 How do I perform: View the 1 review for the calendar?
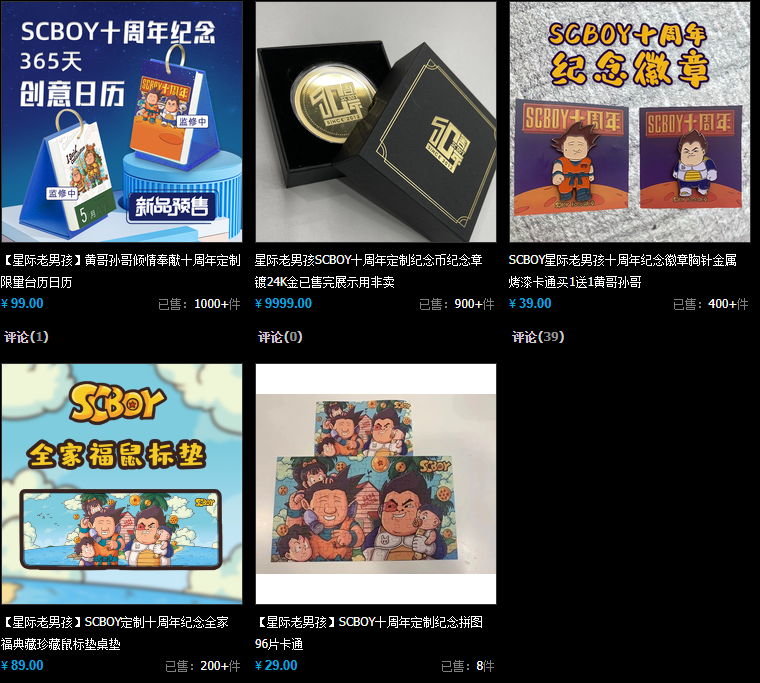click(x=26, y=337)
